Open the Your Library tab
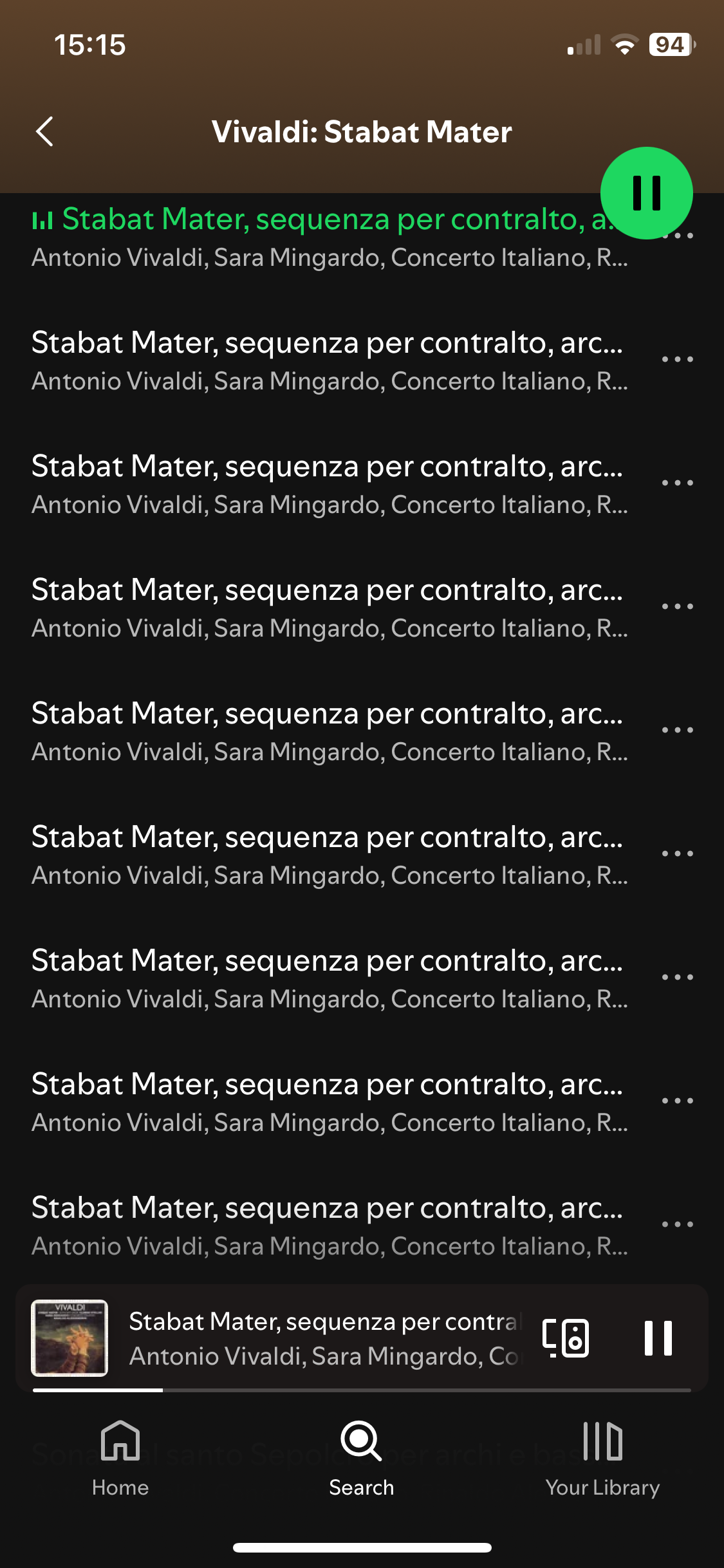 [x=602, y=1459]
